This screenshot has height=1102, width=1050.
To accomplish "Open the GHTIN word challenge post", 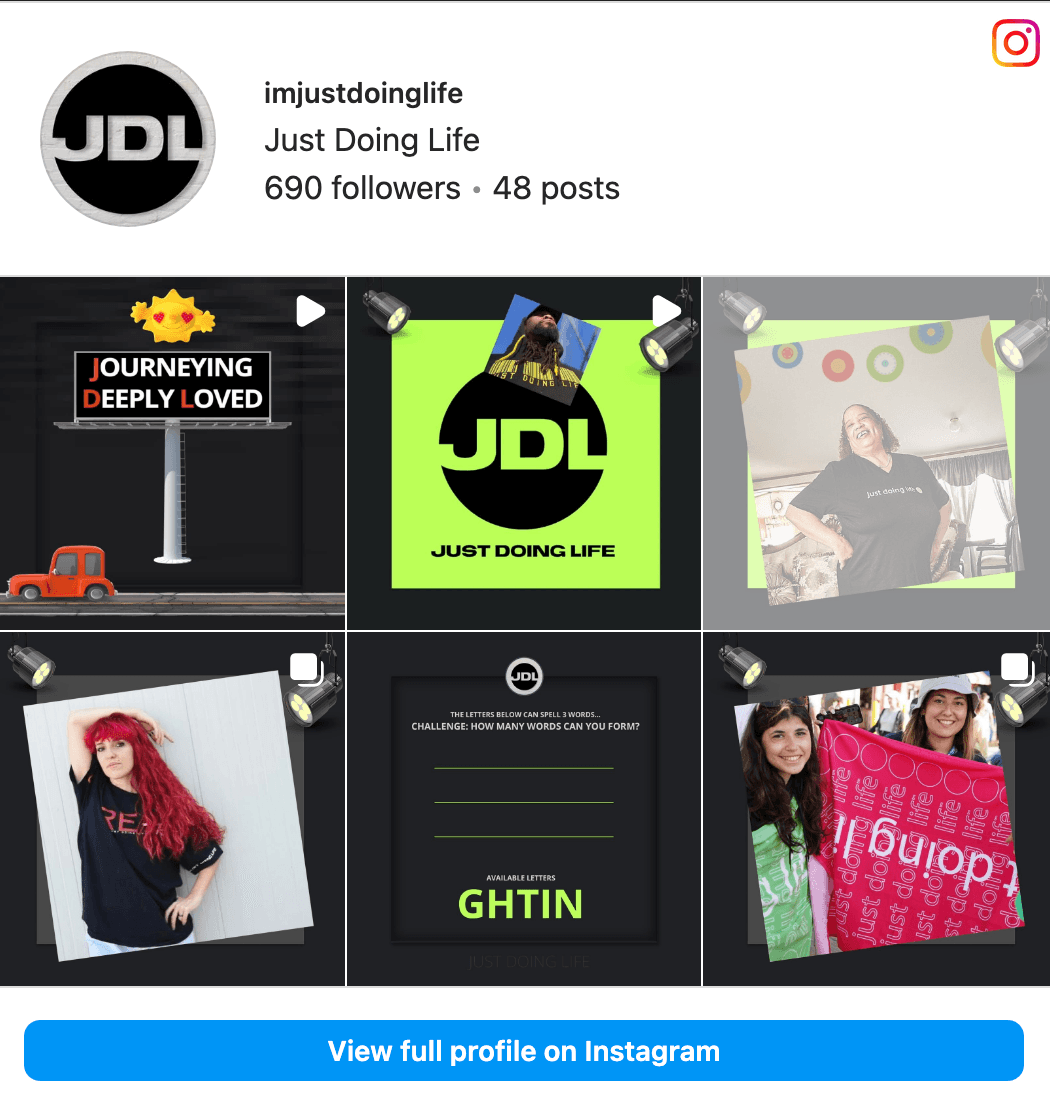I will point(524,809).
